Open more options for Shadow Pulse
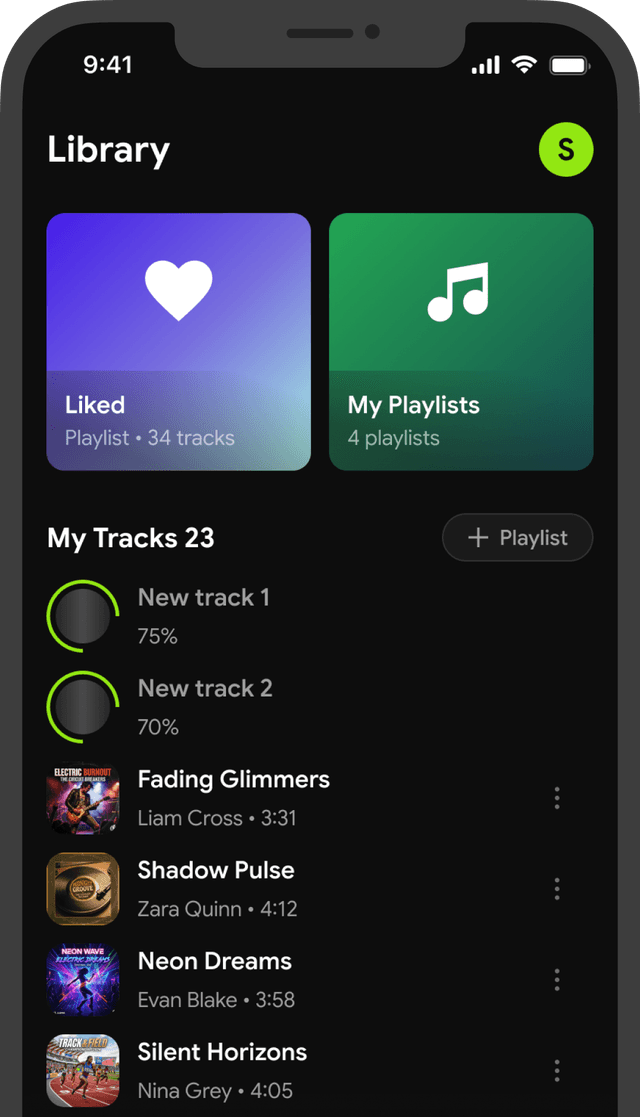The height and width of the screenshot is (1117, 640). [x=557, y=889]
